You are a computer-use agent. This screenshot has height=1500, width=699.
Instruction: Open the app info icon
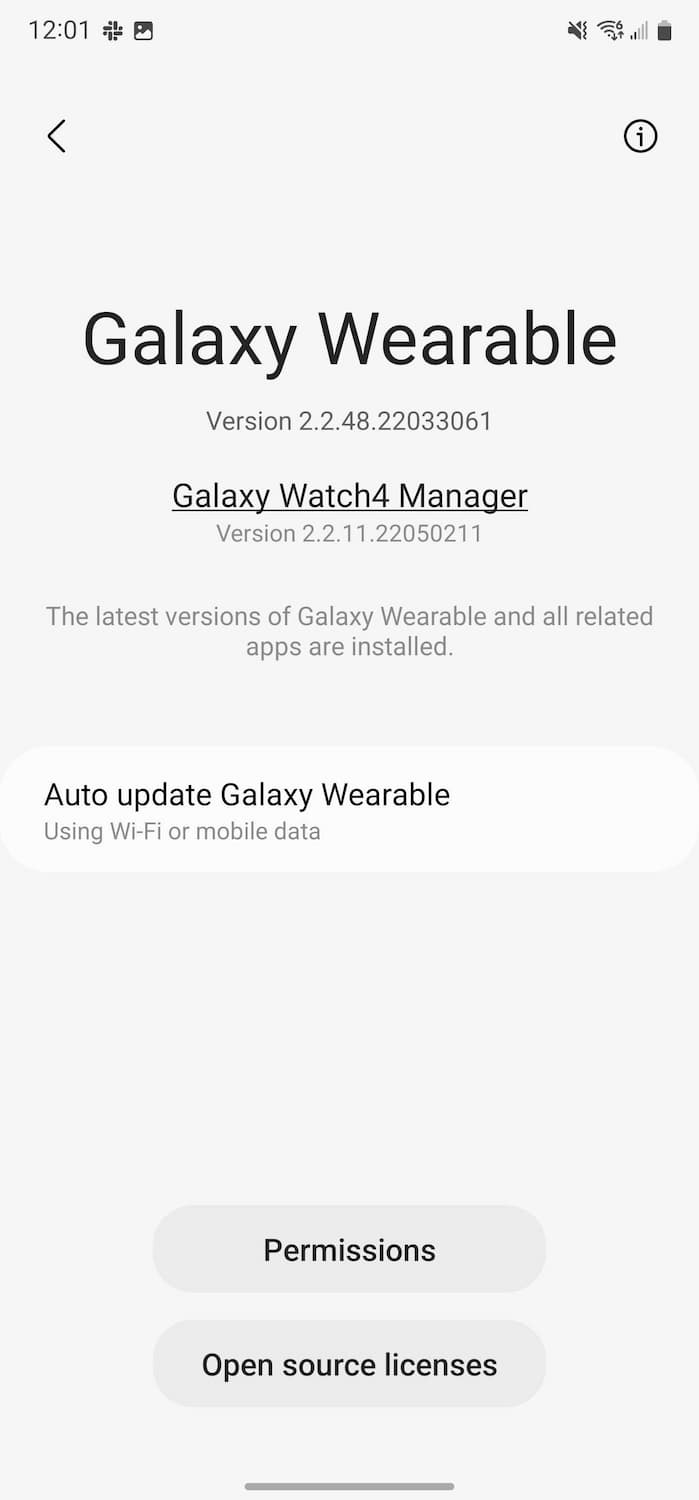[640, 136]
